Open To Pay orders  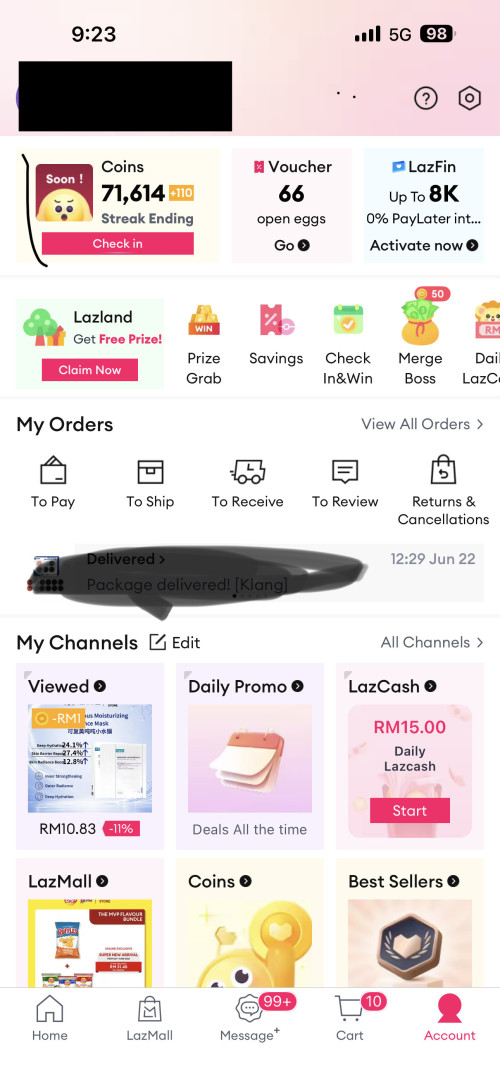pyautogui.click(x=53, y=482)
